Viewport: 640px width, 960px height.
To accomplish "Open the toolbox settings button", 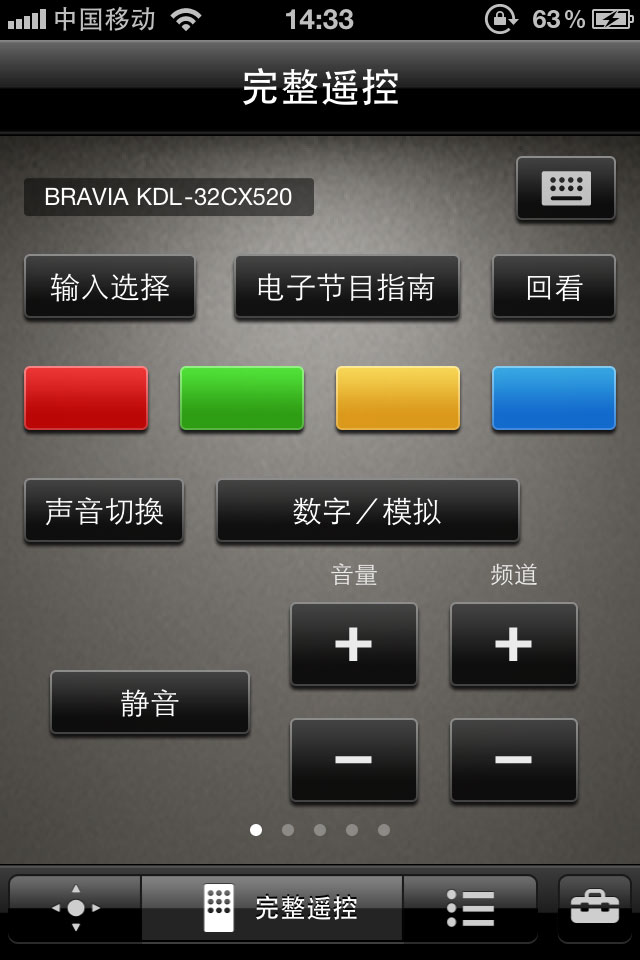I will (x=595, y=908).
